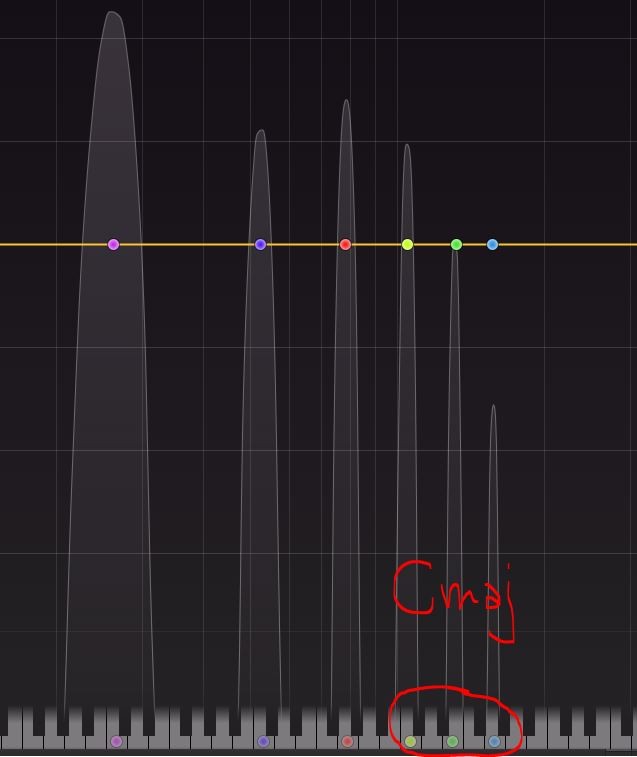Tap the green dot on the piano keyboard
637x757 pixels.
(x=452, y=741)
